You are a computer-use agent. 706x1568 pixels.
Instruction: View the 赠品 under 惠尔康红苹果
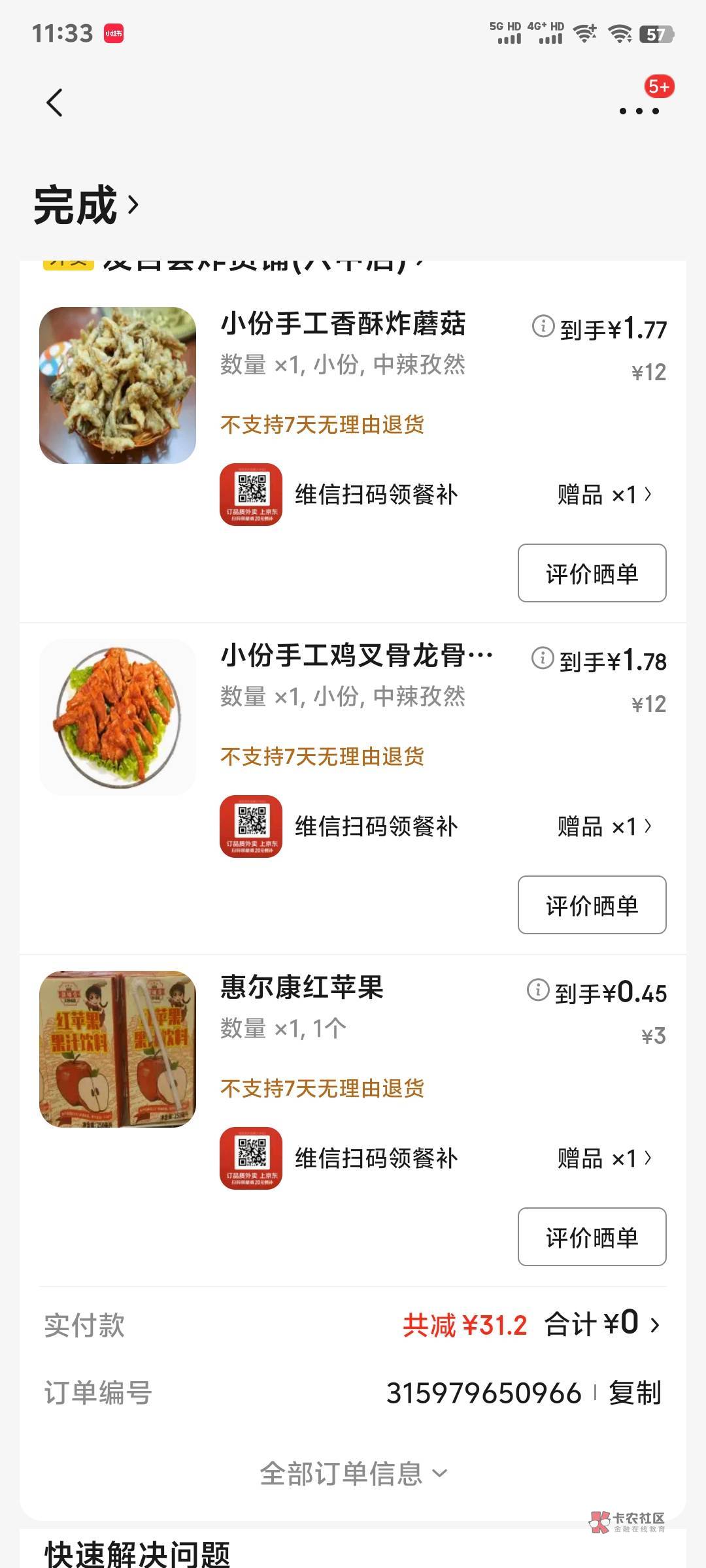(604, 1158)
